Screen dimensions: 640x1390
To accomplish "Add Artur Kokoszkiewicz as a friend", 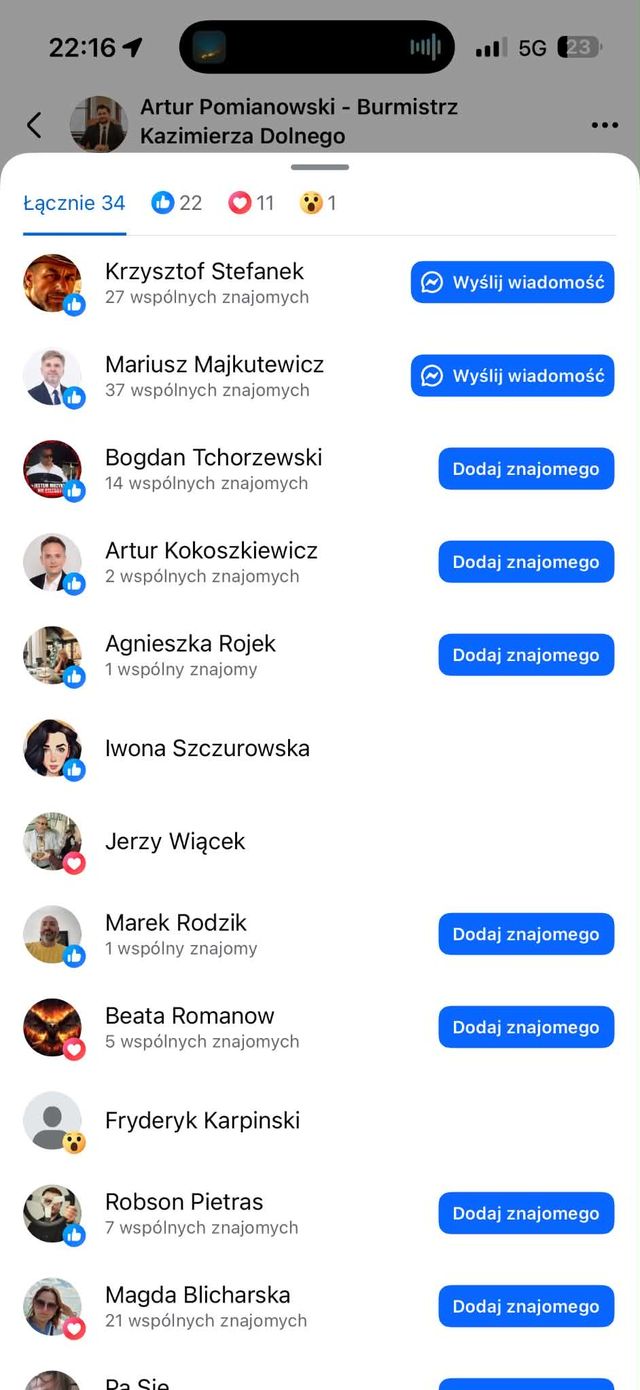I will (x=526, y=562).
